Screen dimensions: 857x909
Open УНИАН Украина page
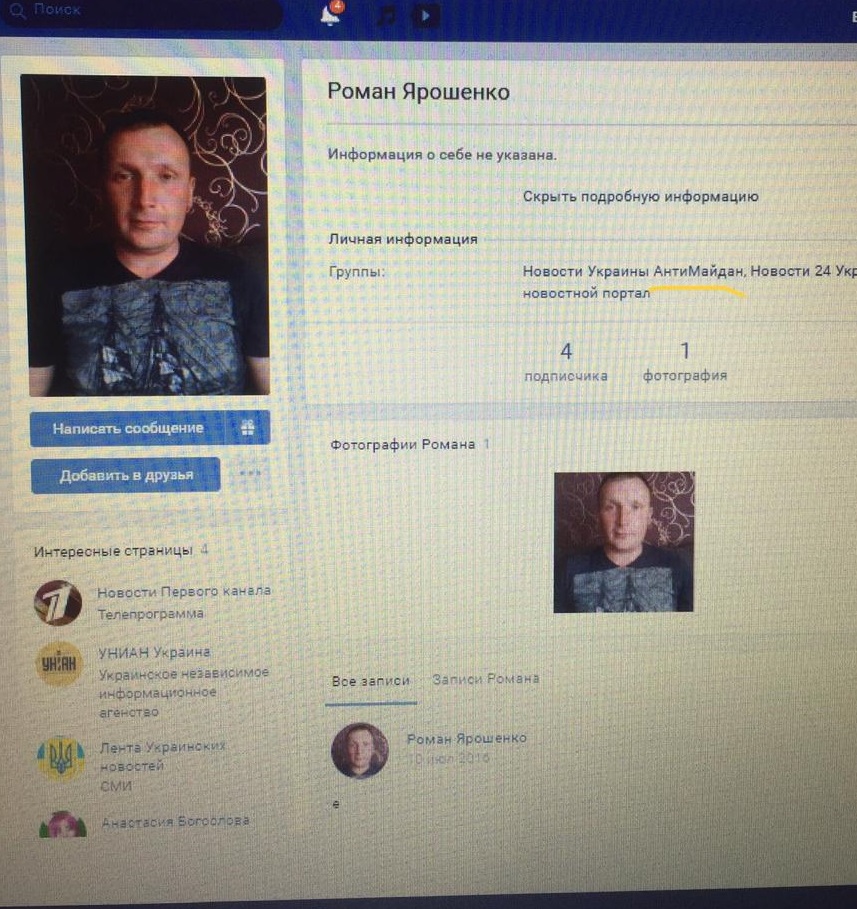pyautogui.click(x=154, y=653)
